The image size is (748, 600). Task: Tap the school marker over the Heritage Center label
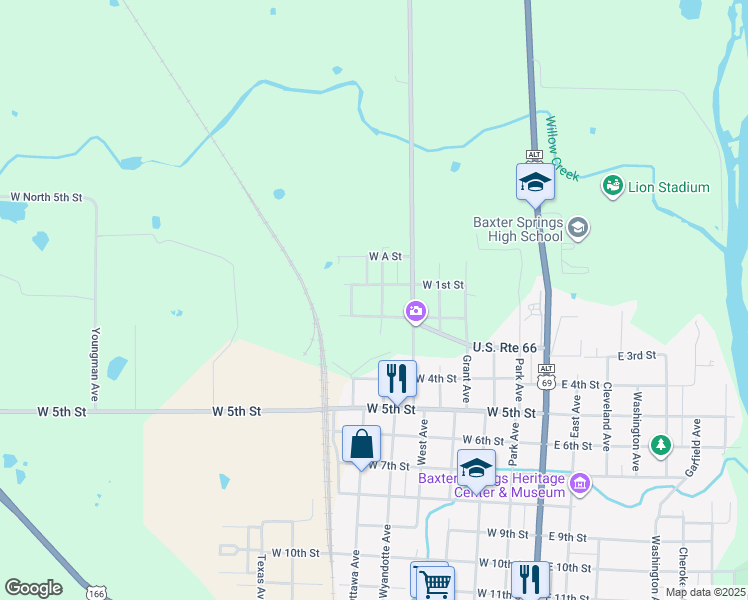click(x=476, y=468)
